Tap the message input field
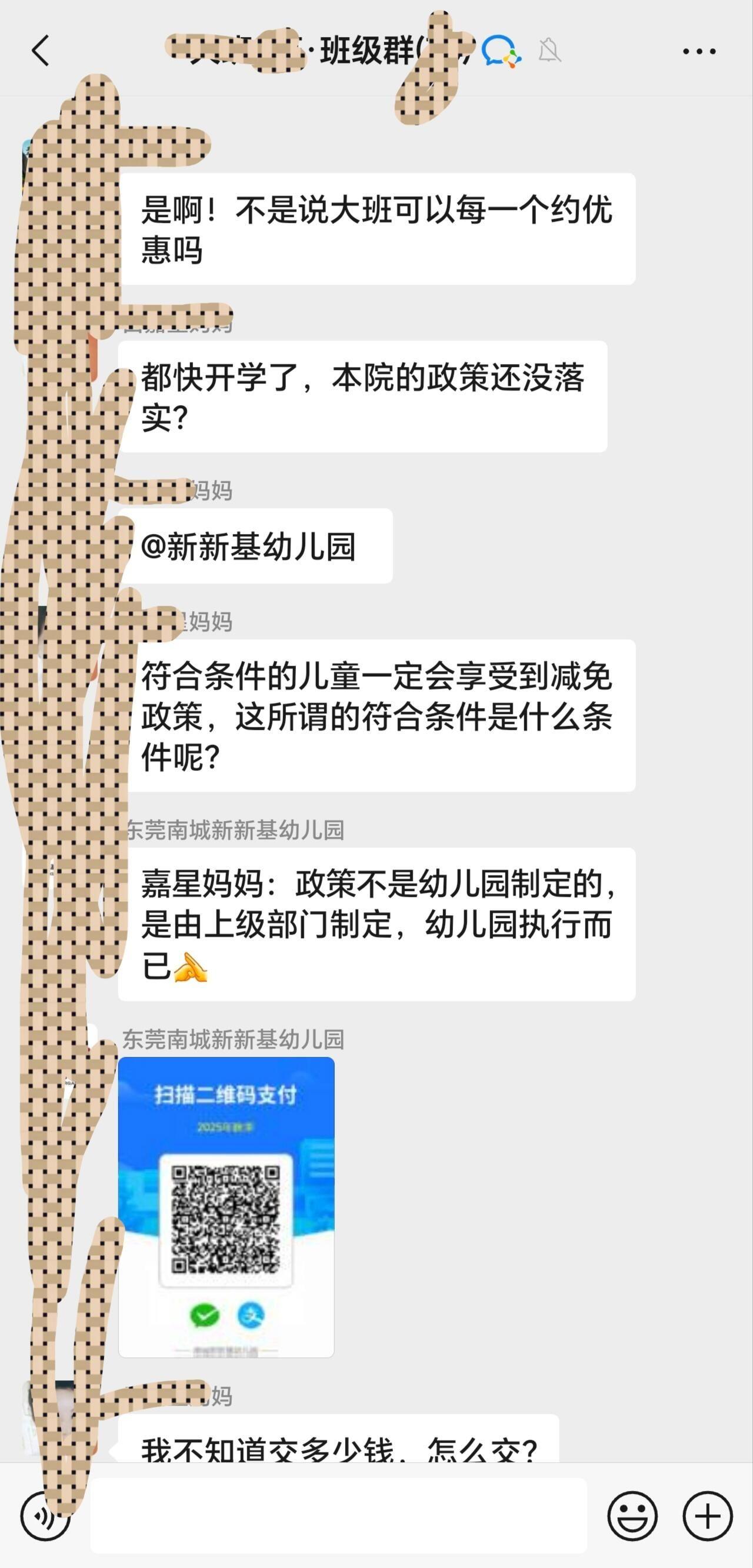Screen dimensions: 753x1568 click(x=338, y=1515)
